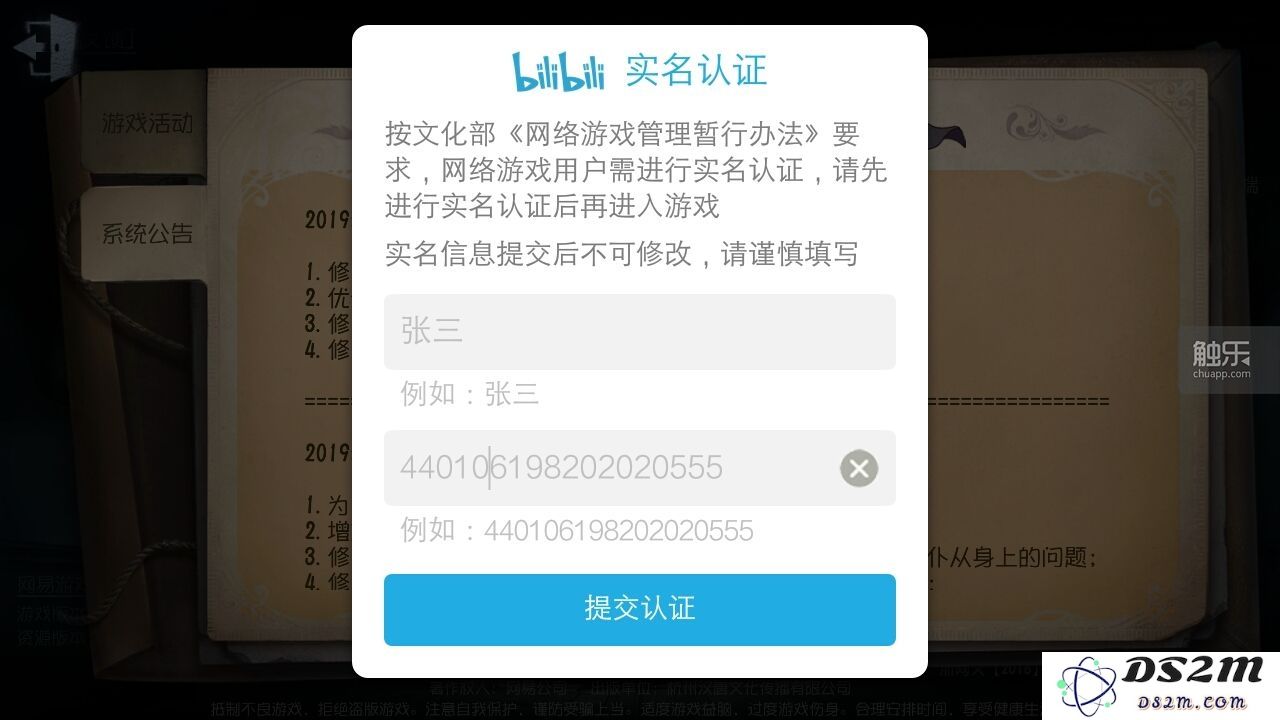Submit verification with 提交认证 button
Screen dimensions: 1280x720
point(639,609)
